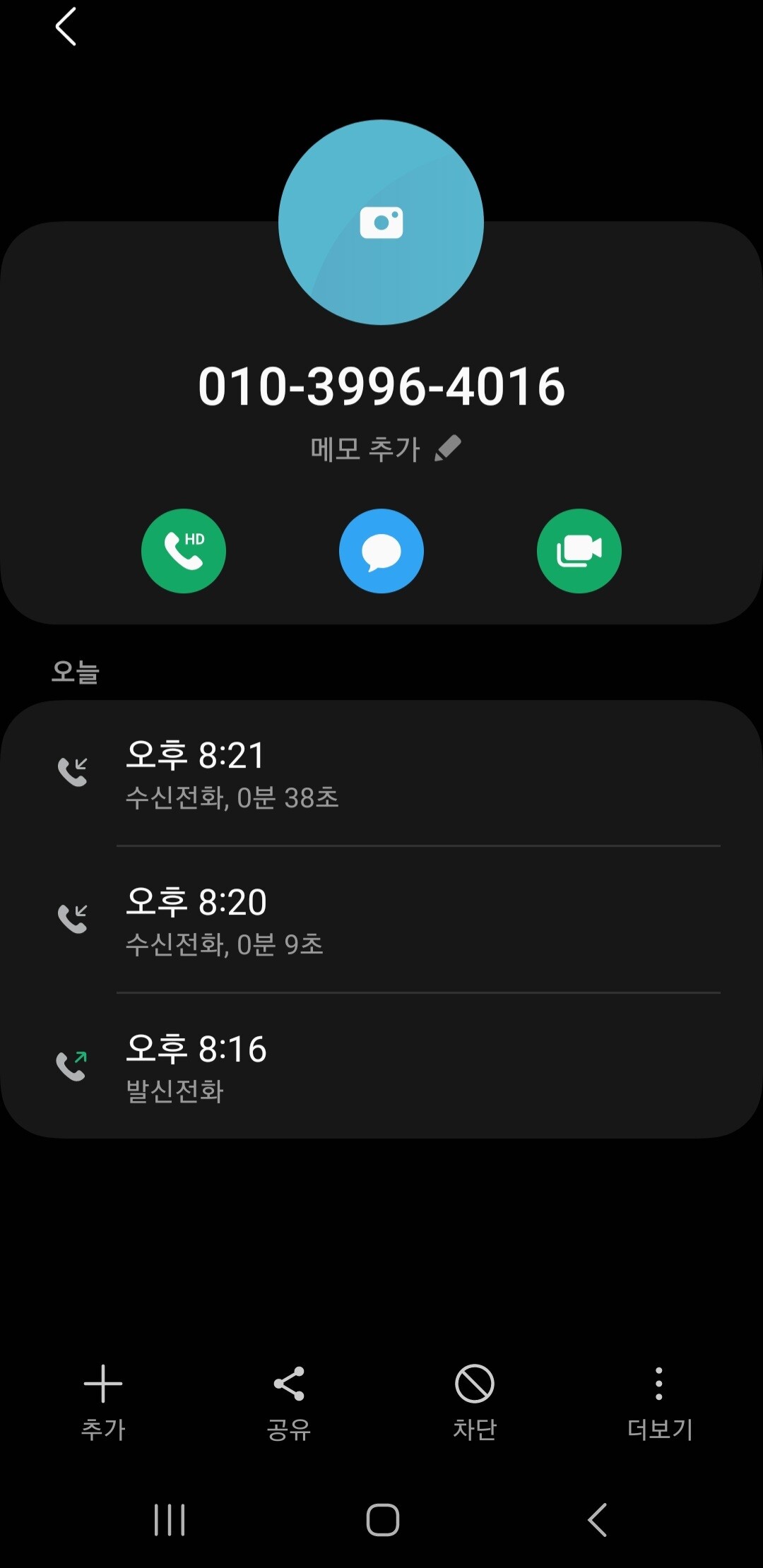Start a video call

(579, 551)
